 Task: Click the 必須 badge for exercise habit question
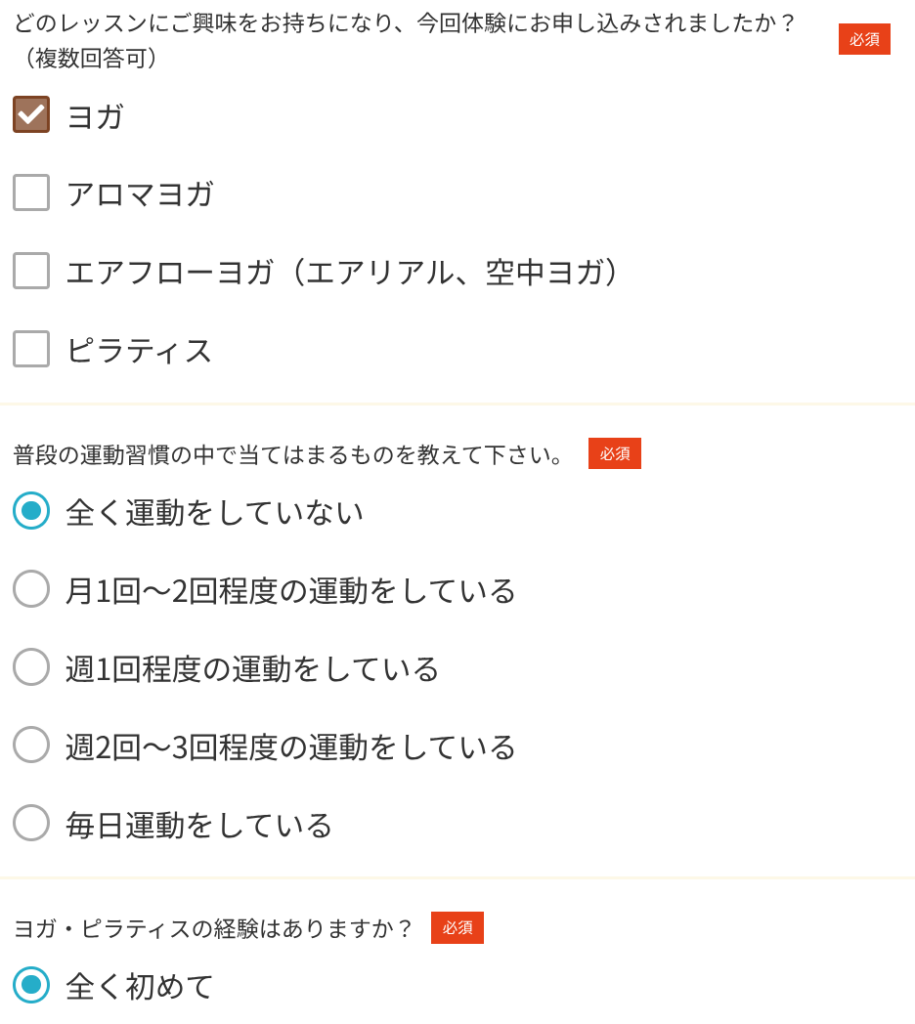[615, 453]
